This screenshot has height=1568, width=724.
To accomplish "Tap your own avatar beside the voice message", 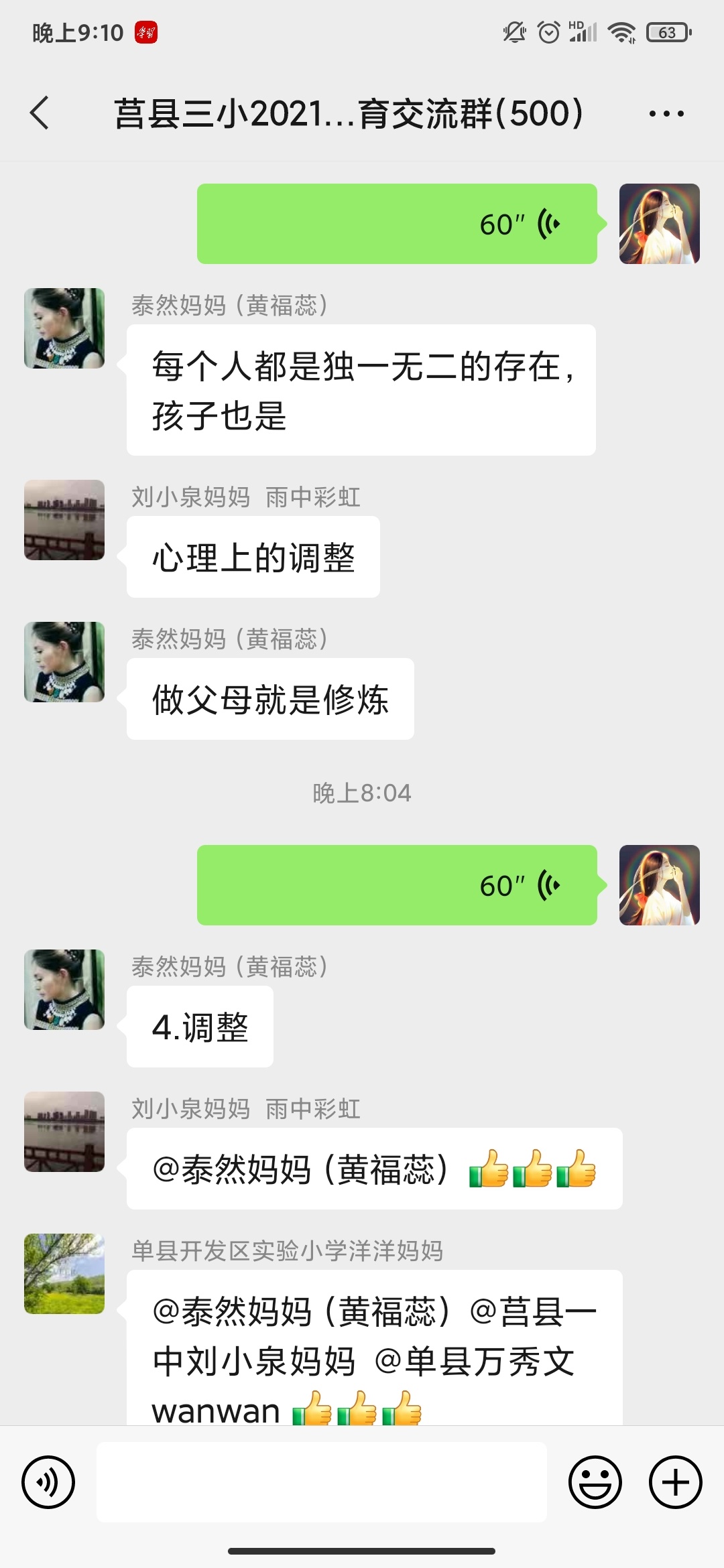I will coord(660,224).
